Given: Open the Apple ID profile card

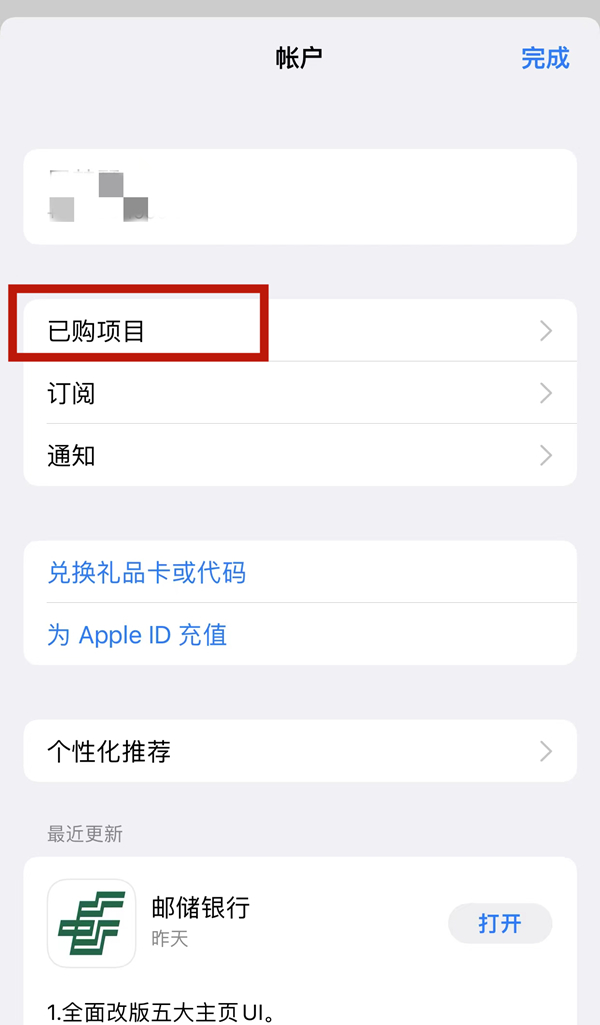Looking at the screenshot, I should 300,197.
